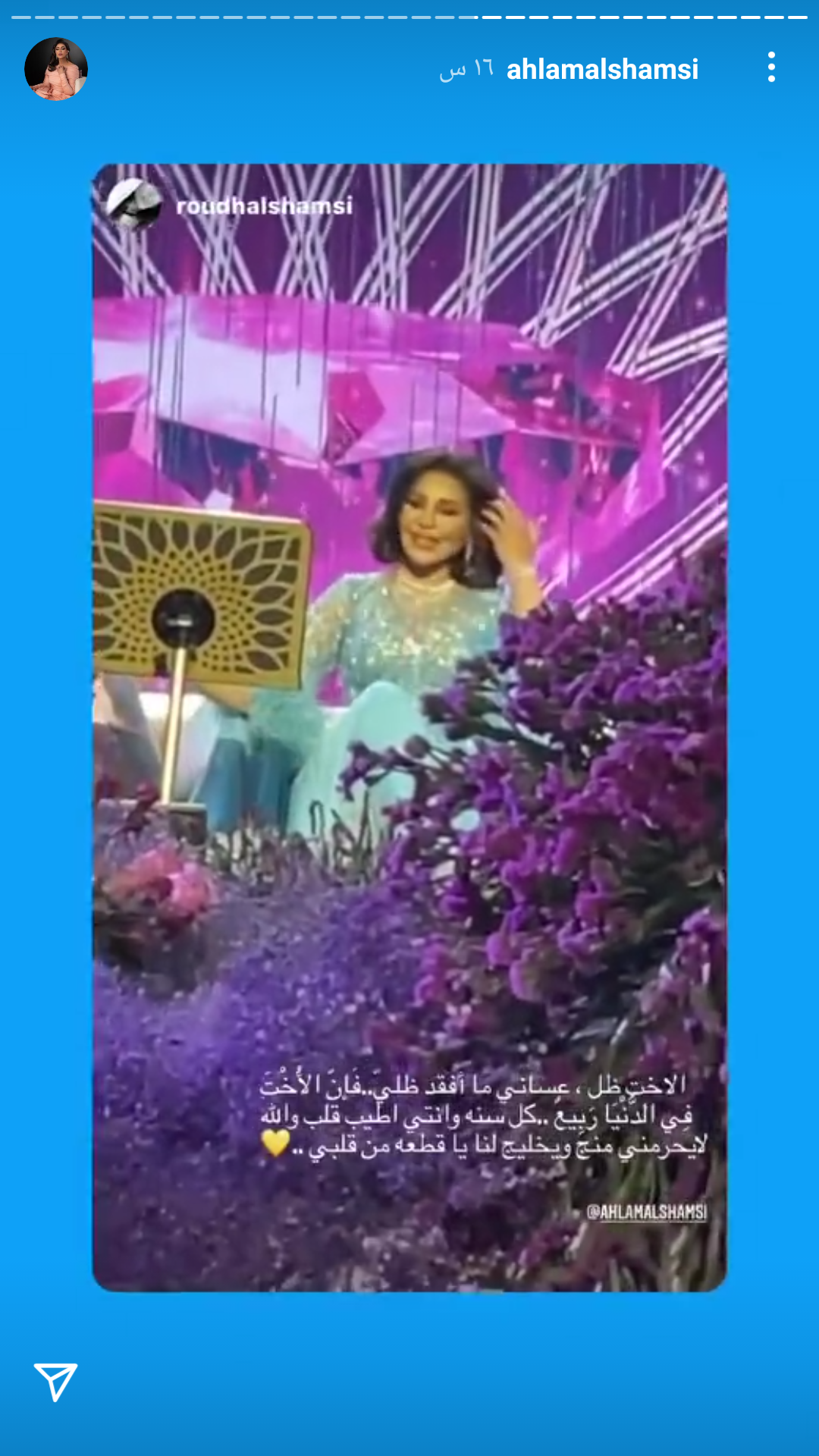
Task: Open the story overflow menu
Action: click(771, 67)
